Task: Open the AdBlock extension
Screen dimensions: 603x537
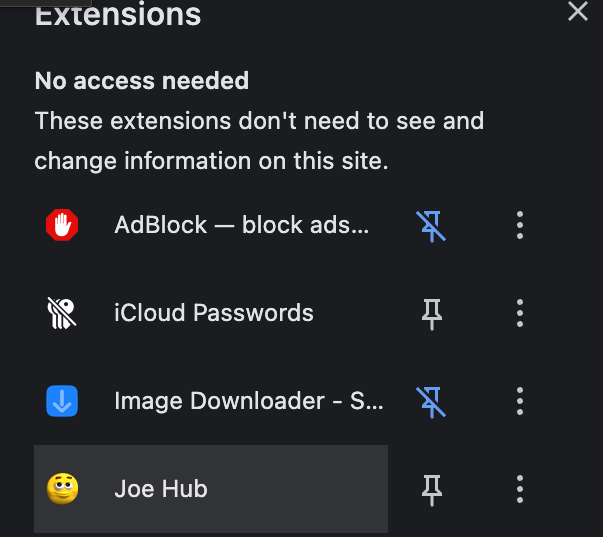Action: [x=210, y=226]
